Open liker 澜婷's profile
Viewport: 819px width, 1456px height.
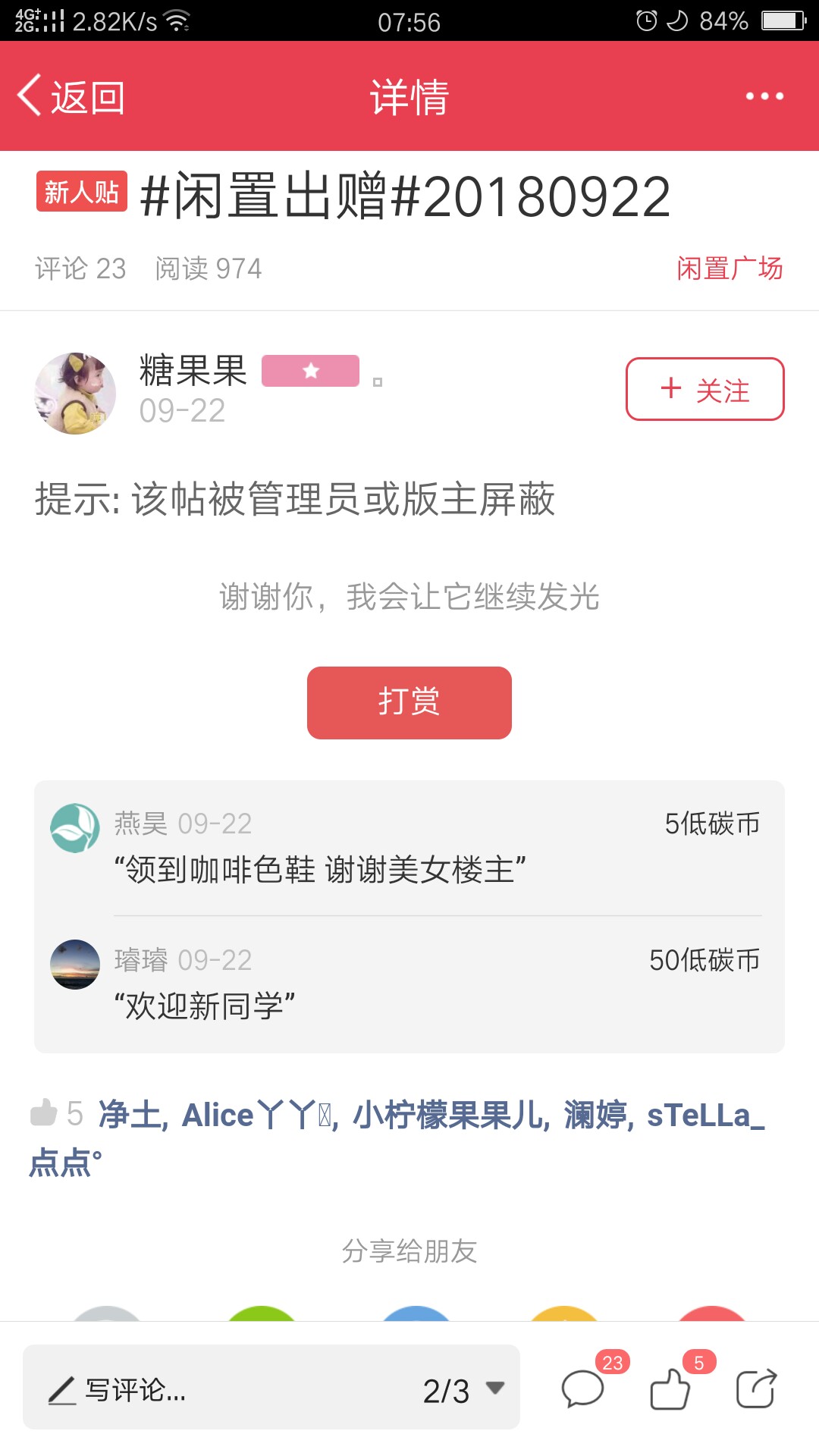(595, 1115)
